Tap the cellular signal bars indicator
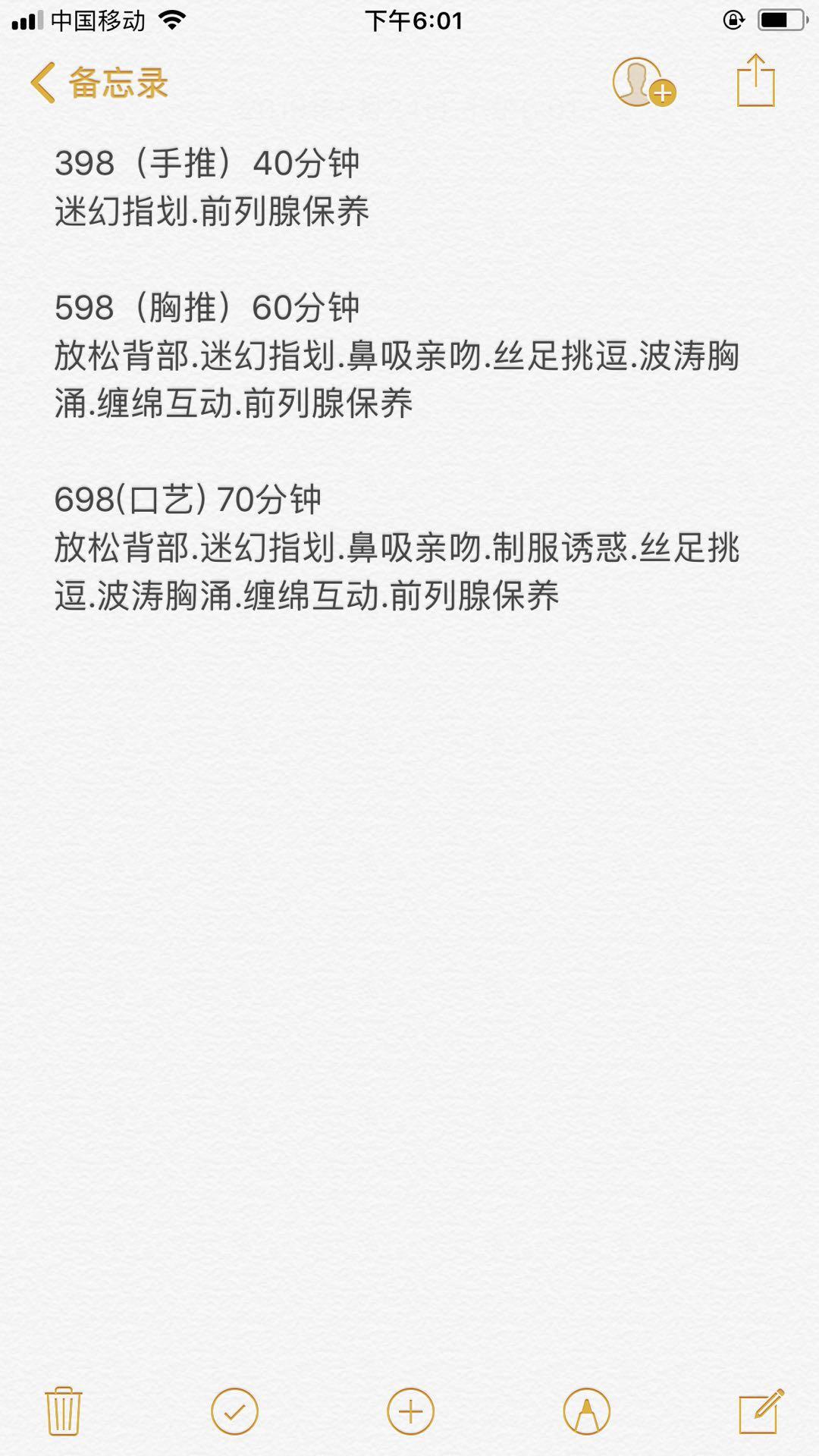Viewport: 819px width, 1456px height. pos(26,18)
